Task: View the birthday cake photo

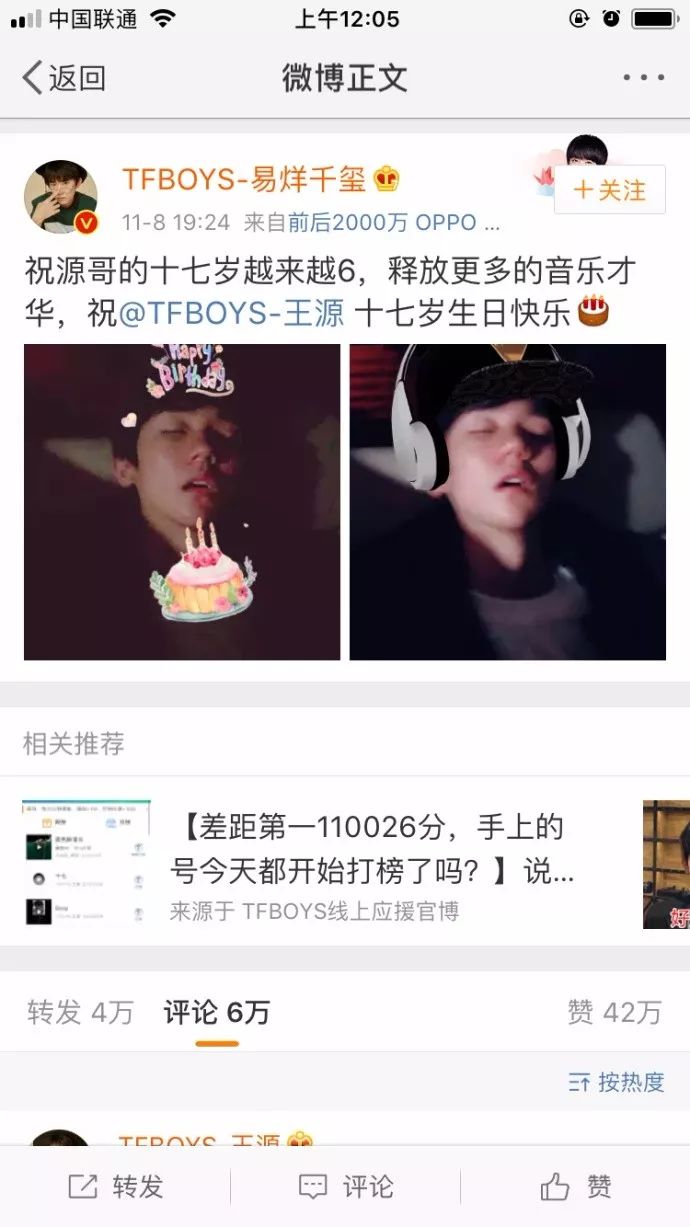Action: [x=182, y=502]
